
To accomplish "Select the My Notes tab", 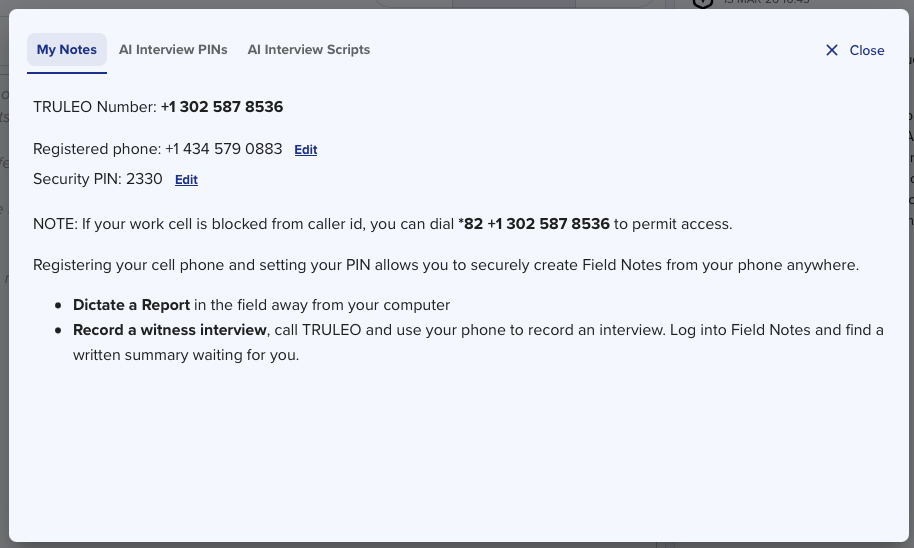I will tap(67, 50).
